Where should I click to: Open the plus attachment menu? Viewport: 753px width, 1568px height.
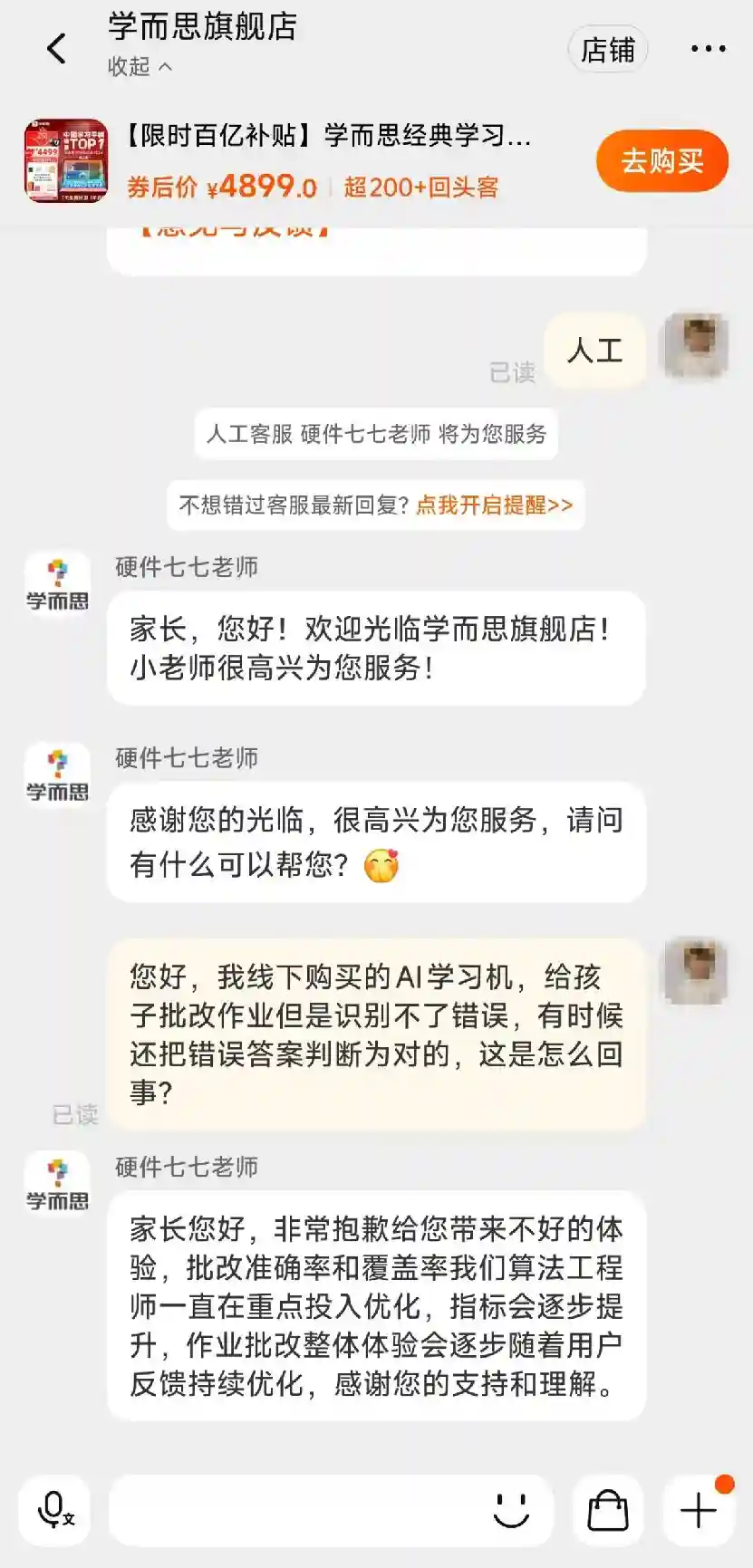699,1510
